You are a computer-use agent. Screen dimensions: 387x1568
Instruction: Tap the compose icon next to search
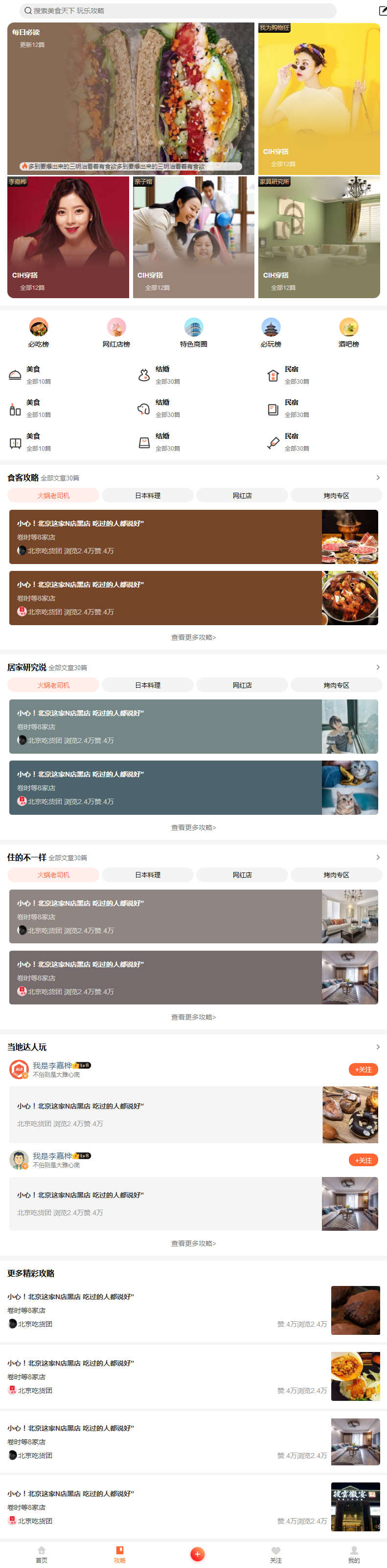382,10
